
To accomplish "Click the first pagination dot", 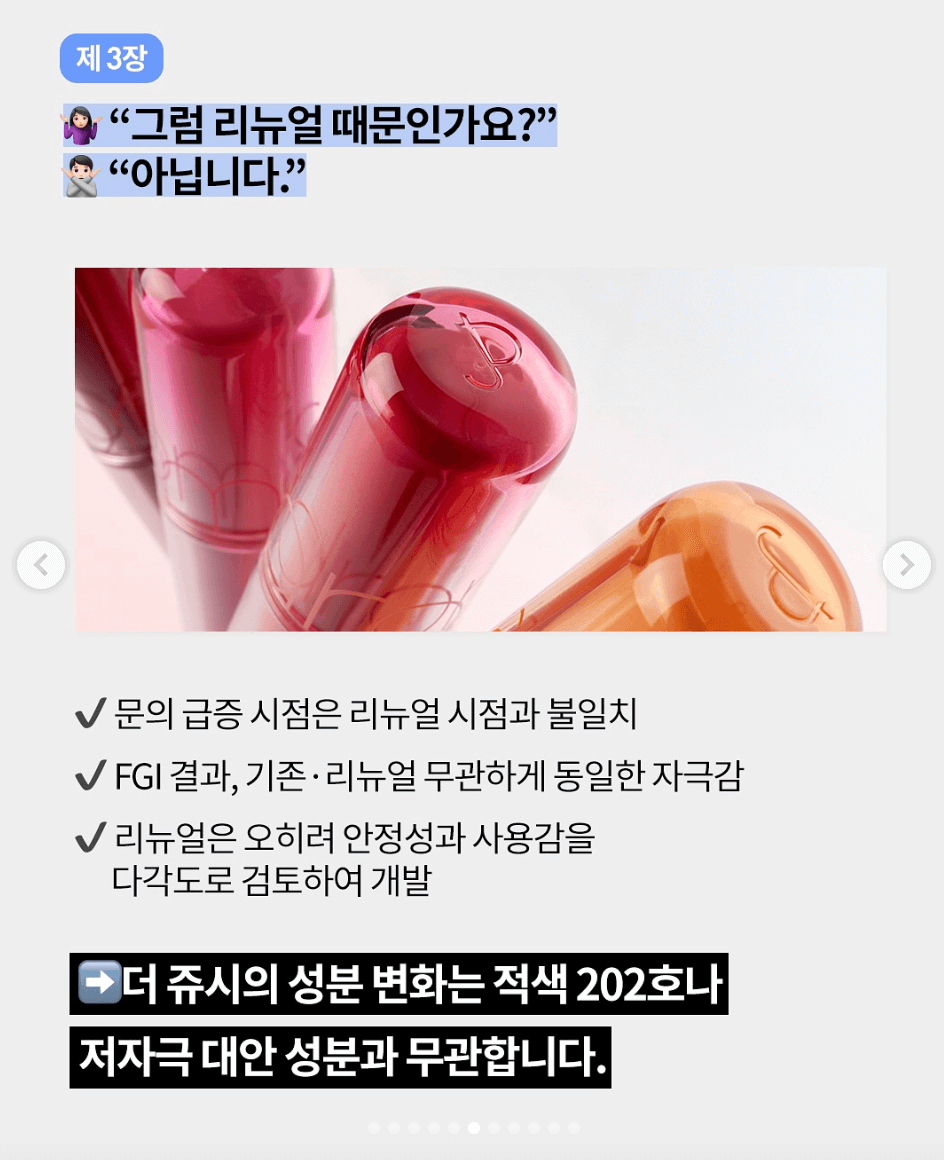I will (374, 1128).
